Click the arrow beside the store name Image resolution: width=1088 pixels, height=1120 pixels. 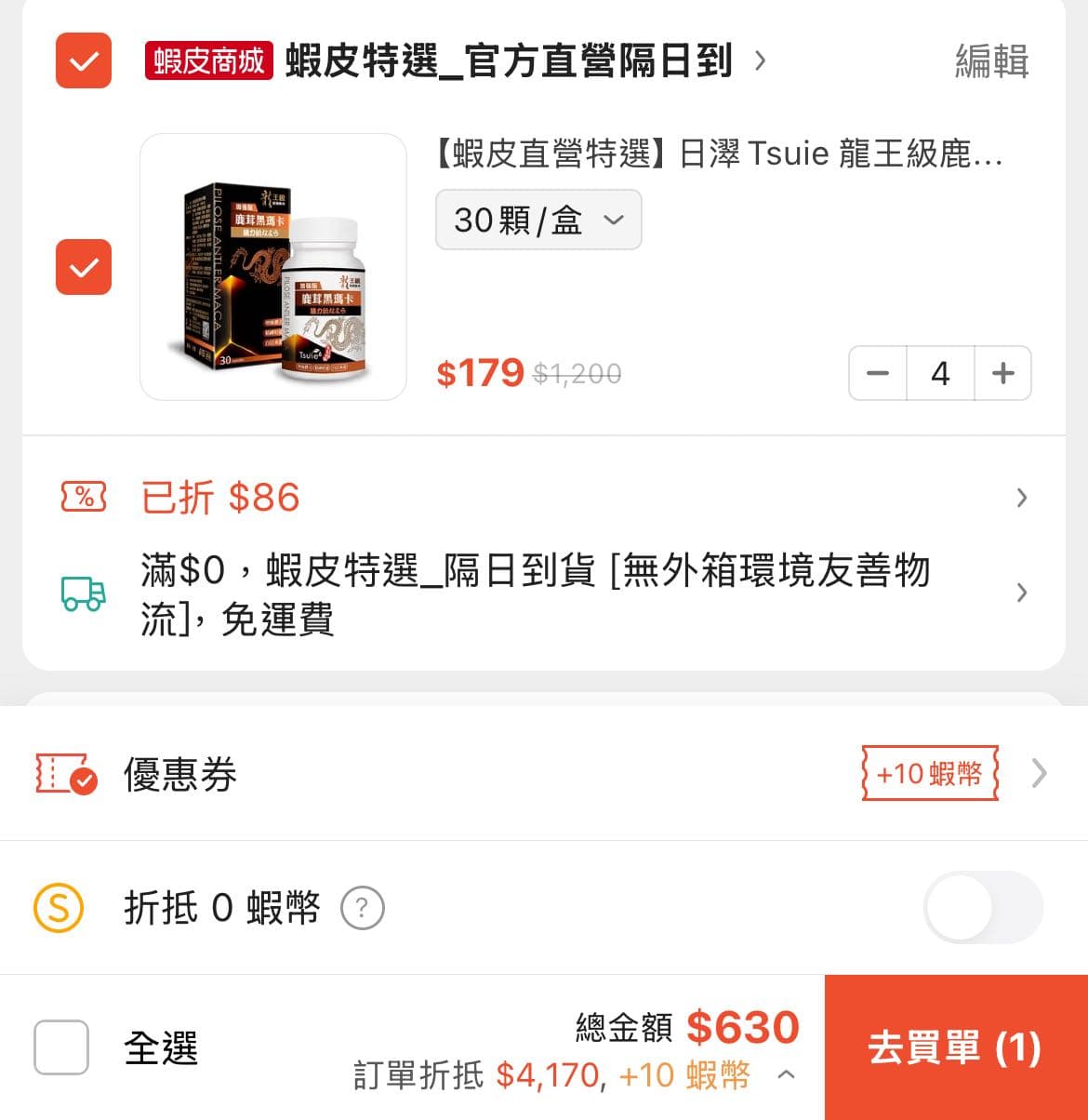760,63
